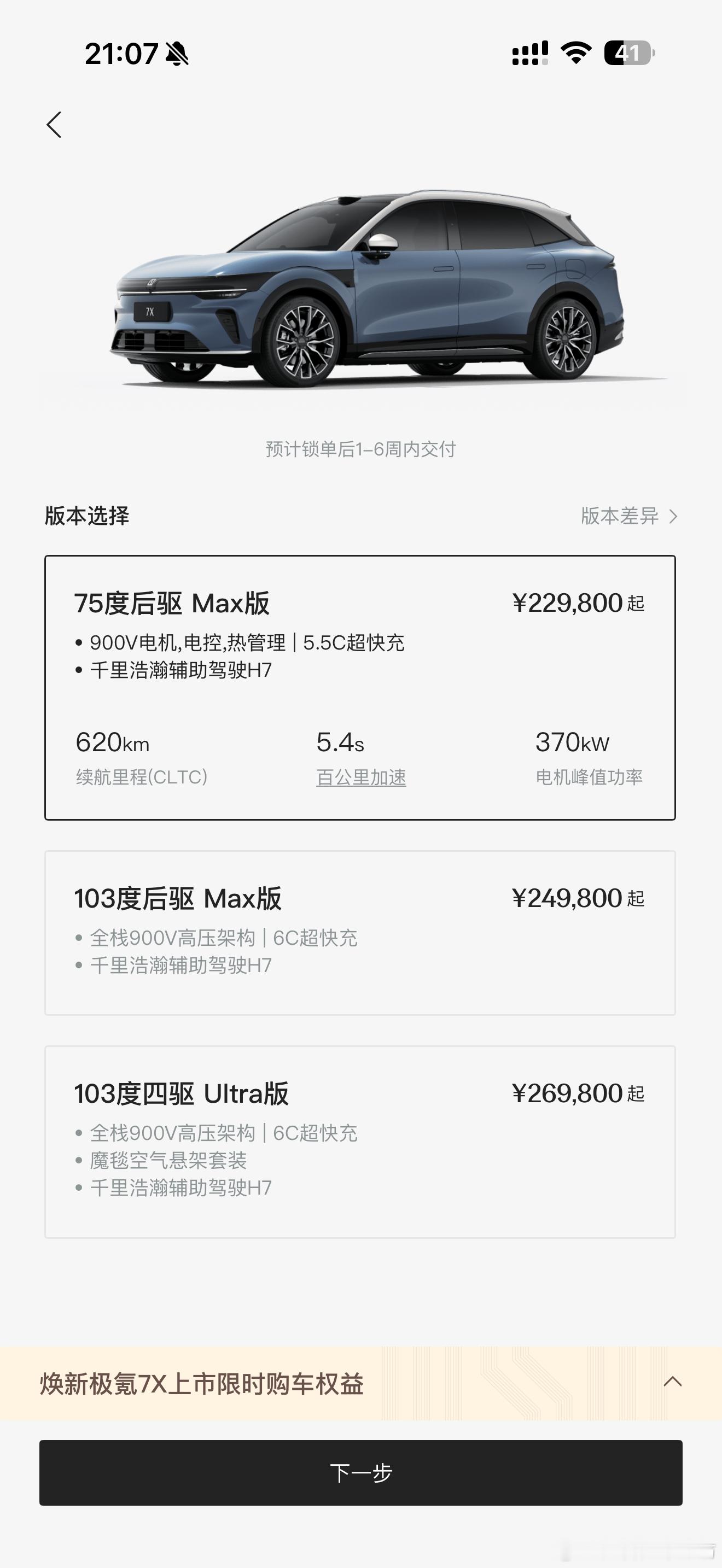This screenshot has width=722, height=1568.
Task: Tap the back arrow to return
Action: (x=55, y=125)
